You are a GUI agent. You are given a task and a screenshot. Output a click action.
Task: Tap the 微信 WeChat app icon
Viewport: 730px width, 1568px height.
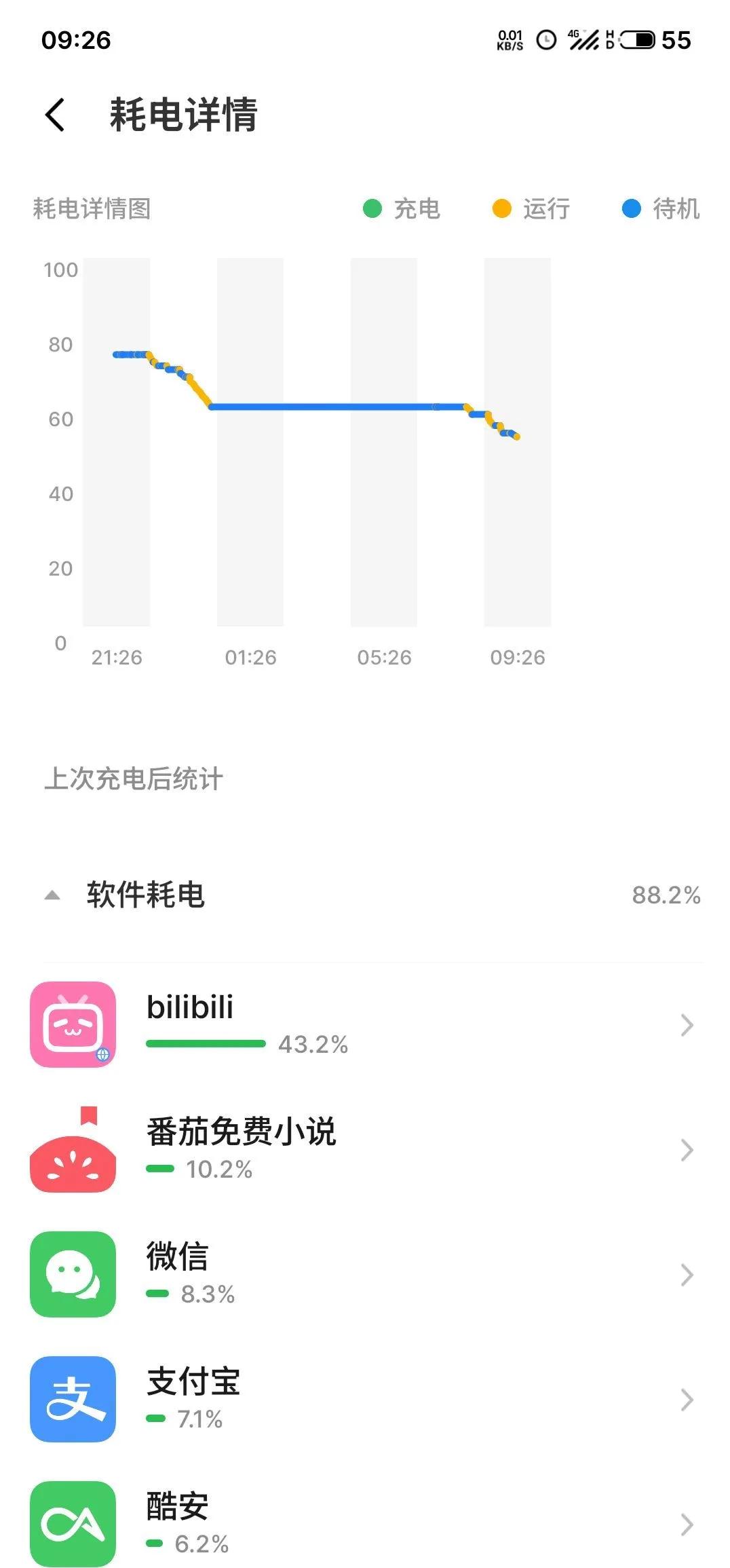tap(73, 1275)
